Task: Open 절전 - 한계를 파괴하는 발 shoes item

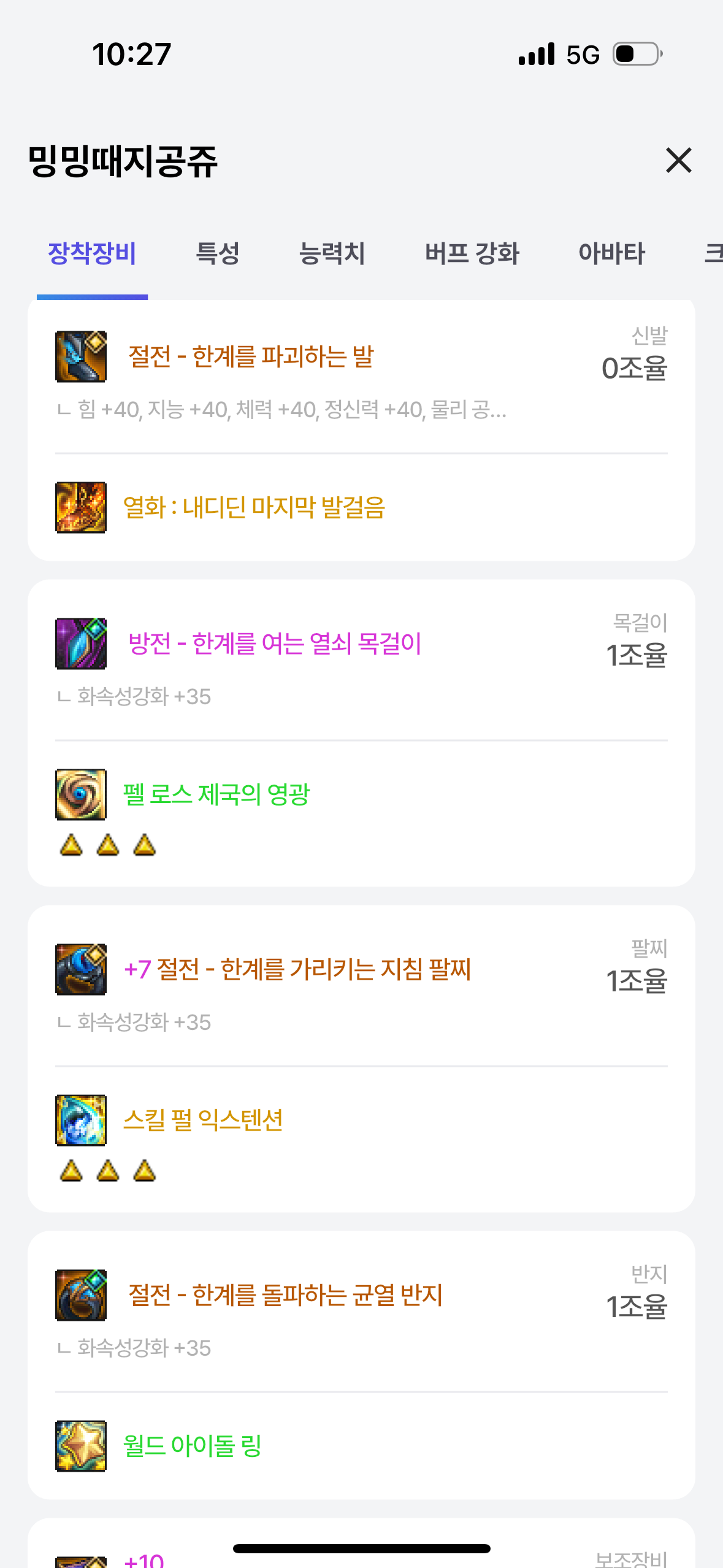Action: 251,356
